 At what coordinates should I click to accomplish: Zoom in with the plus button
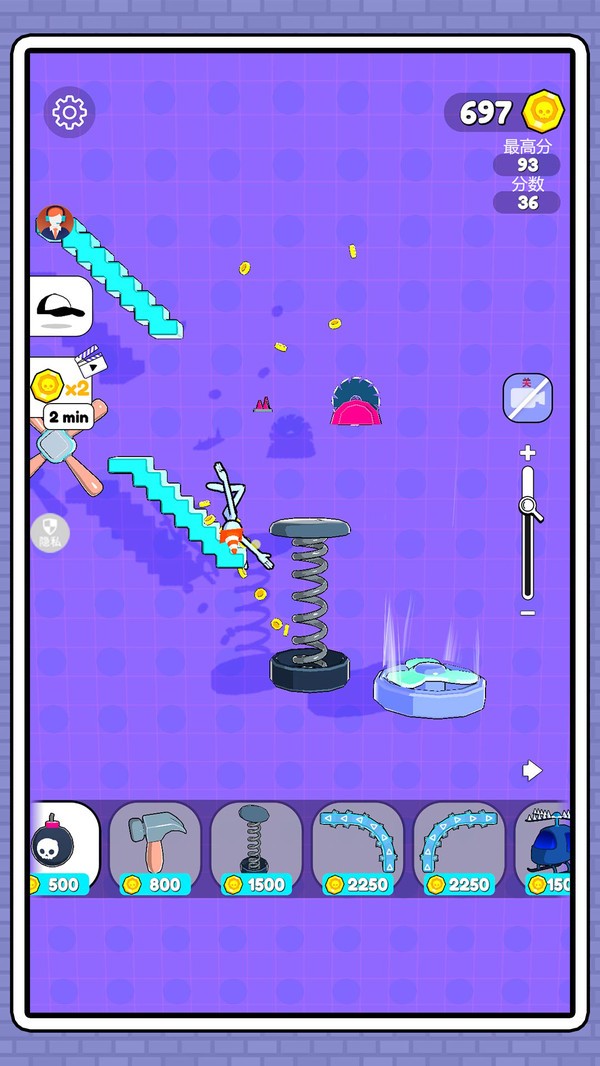tap(528, 453)
